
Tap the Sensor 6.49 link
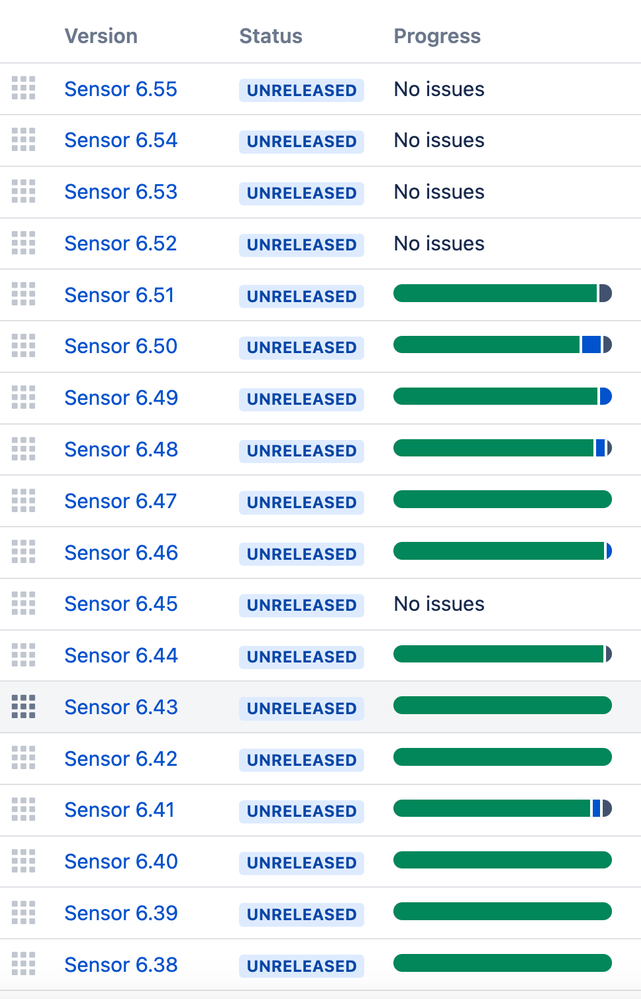click(120, 398)
